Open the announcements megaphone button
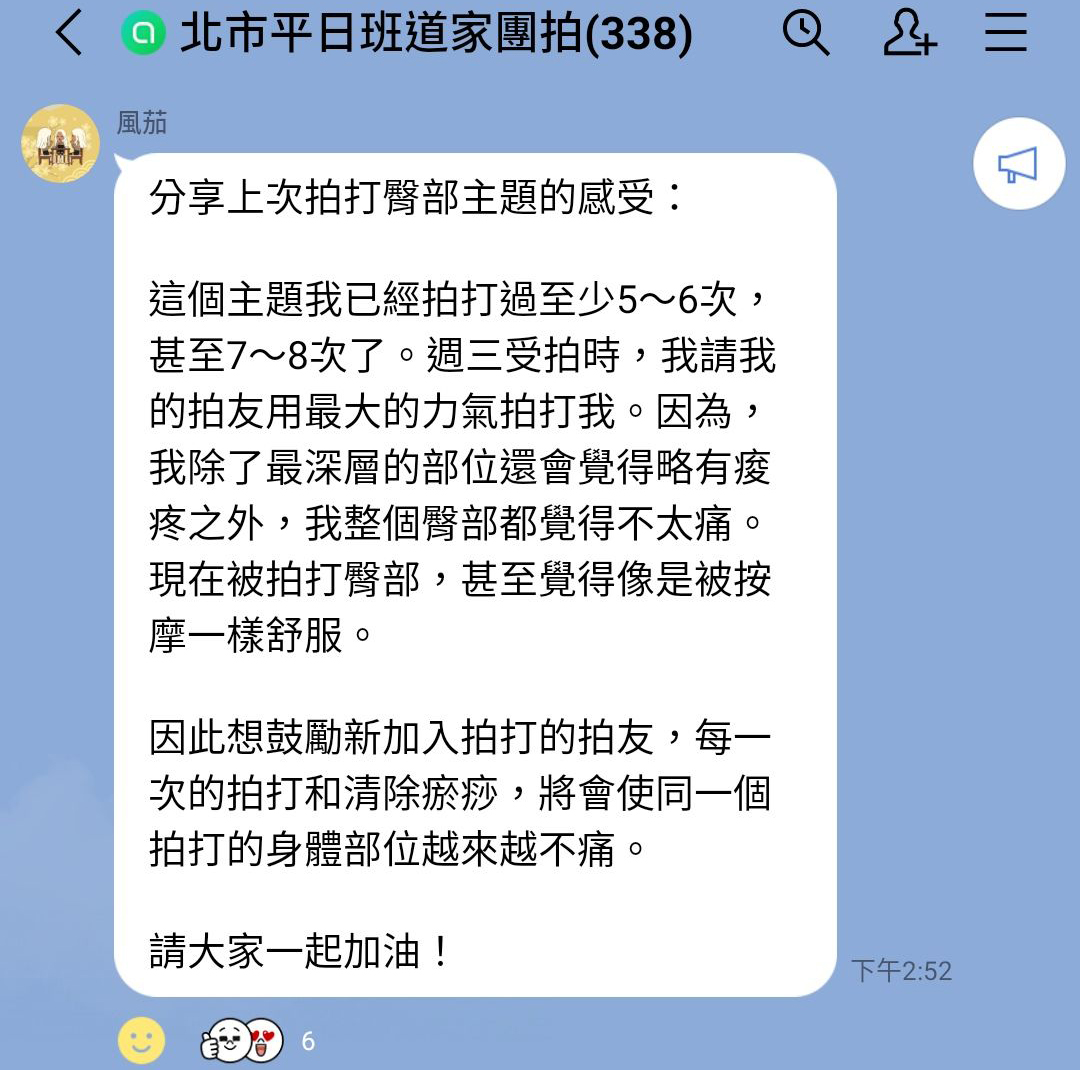 pyautogui.click(x=1018, y=165)
